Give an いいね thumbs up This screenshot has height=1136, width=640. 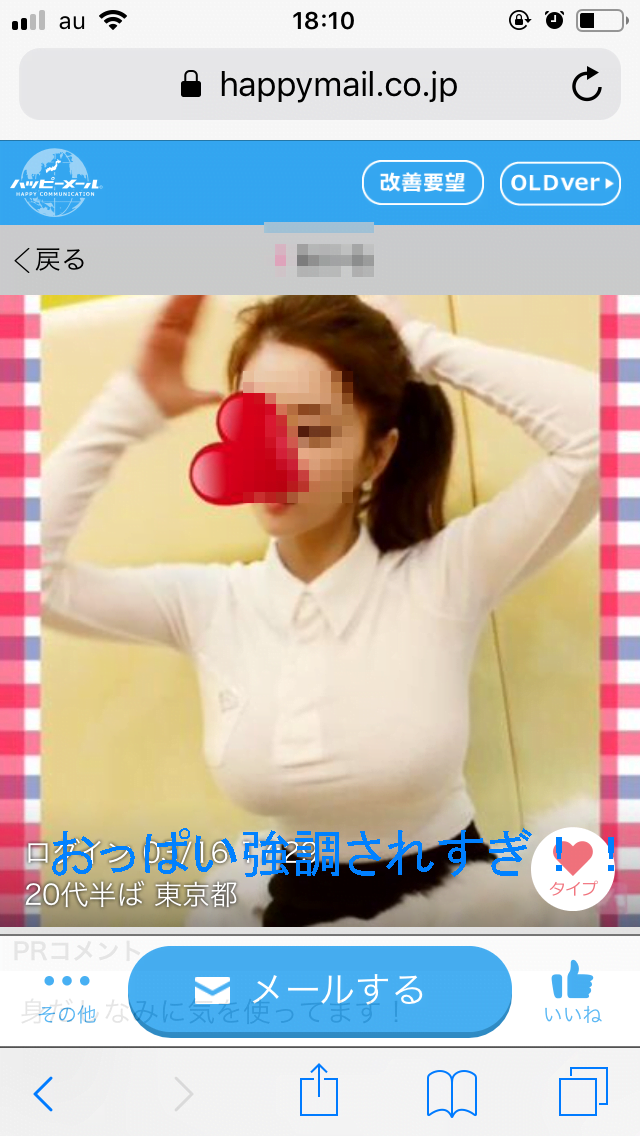click(x=573, y=992)
